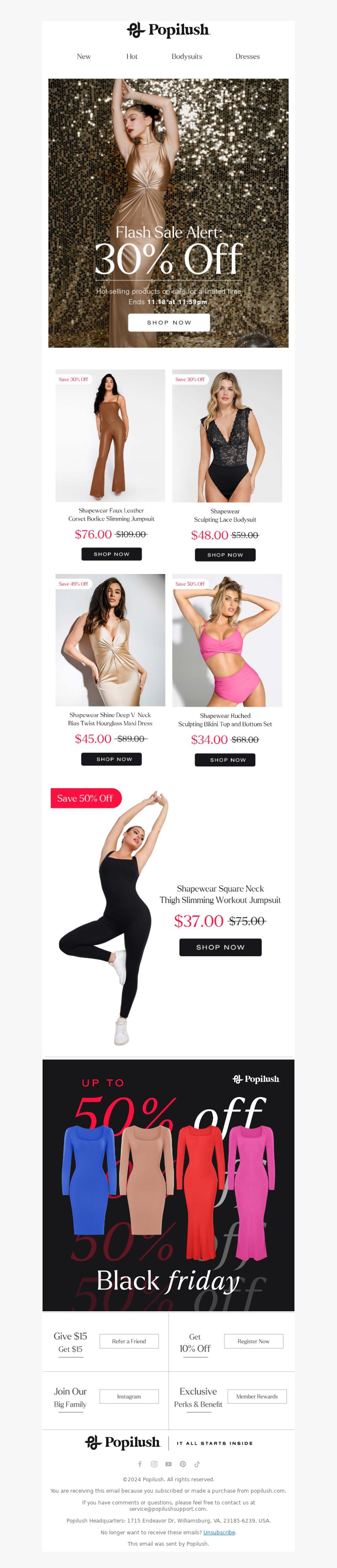Viewport: 337px width, 1568px height.
Task: Shop the Twist Hourglass Maxi Dress
Action: 112,759
